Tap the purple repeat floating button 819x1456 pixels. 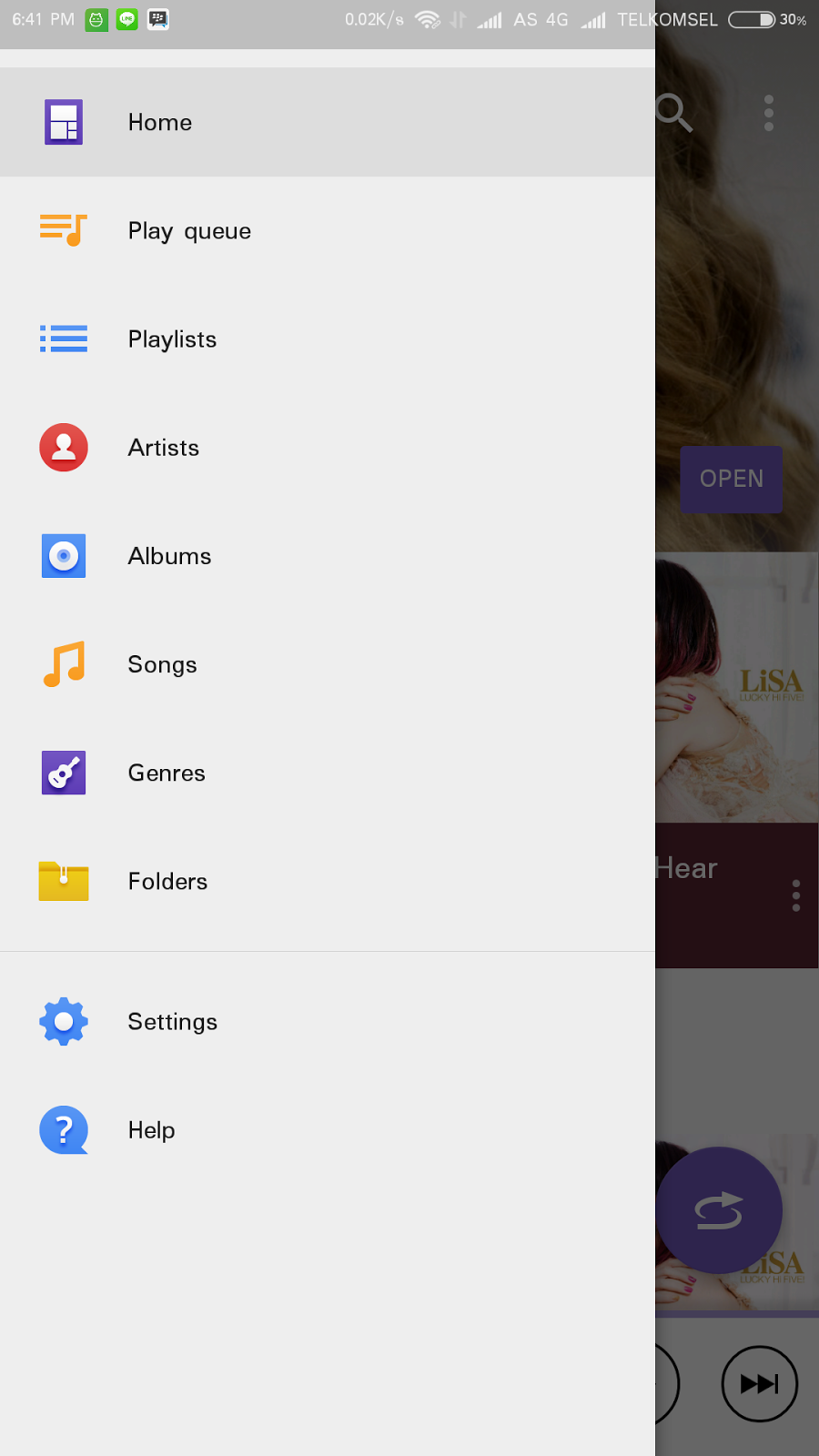click(x=719, y=1210)
